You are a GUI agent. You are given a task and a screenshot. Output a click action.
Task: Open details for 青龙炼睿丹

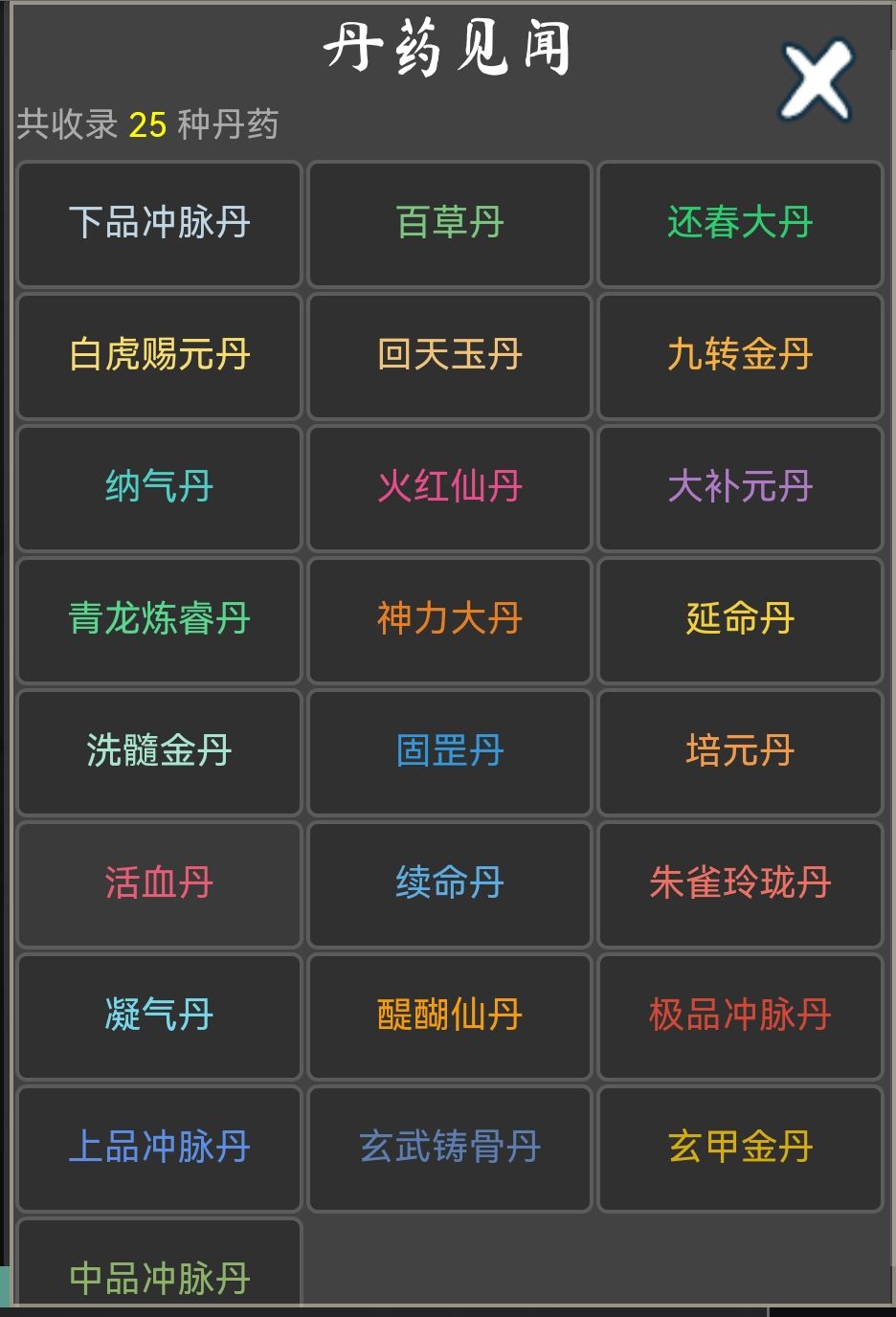point(159,620)
